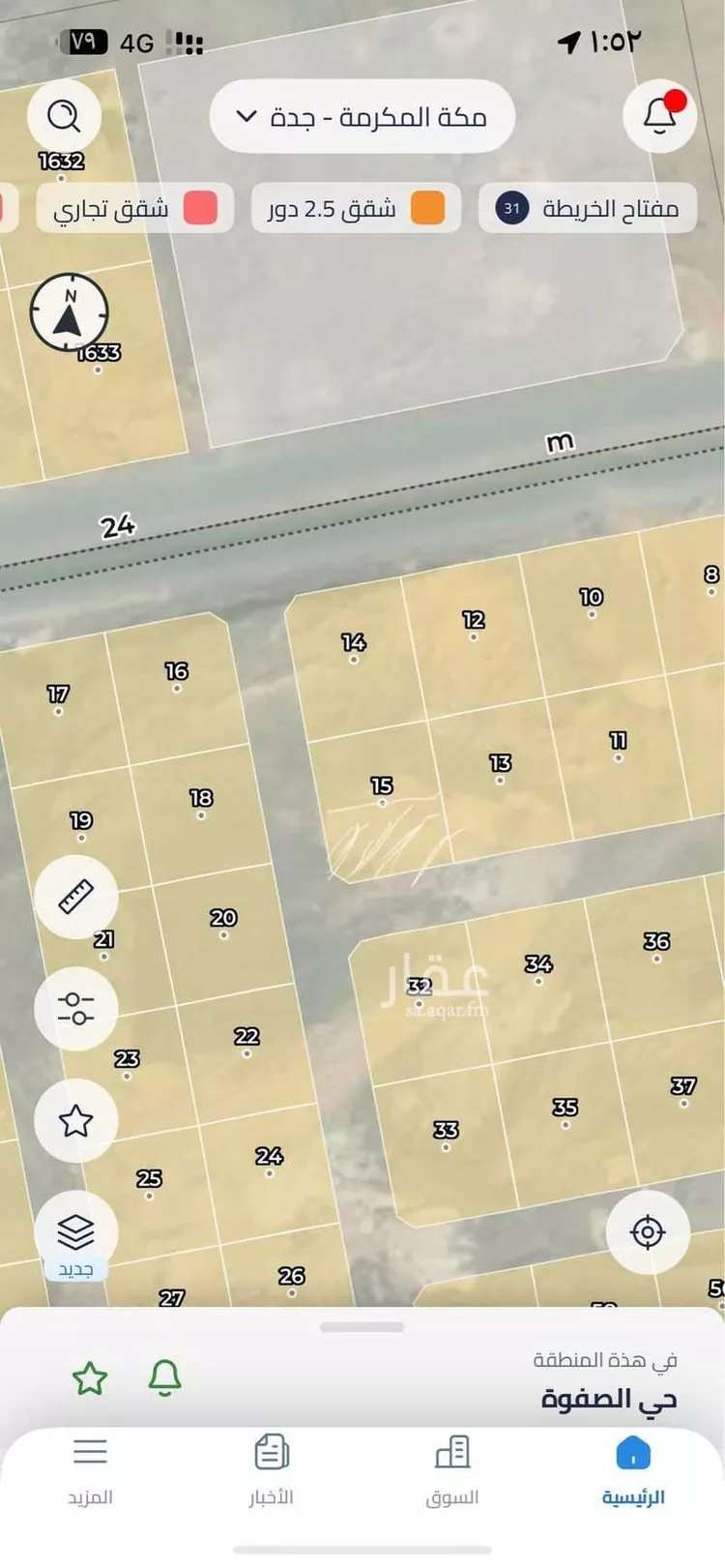Open the مفتاح الخريطة map legend
The image size is (725, 1568).
click(588, 208)
